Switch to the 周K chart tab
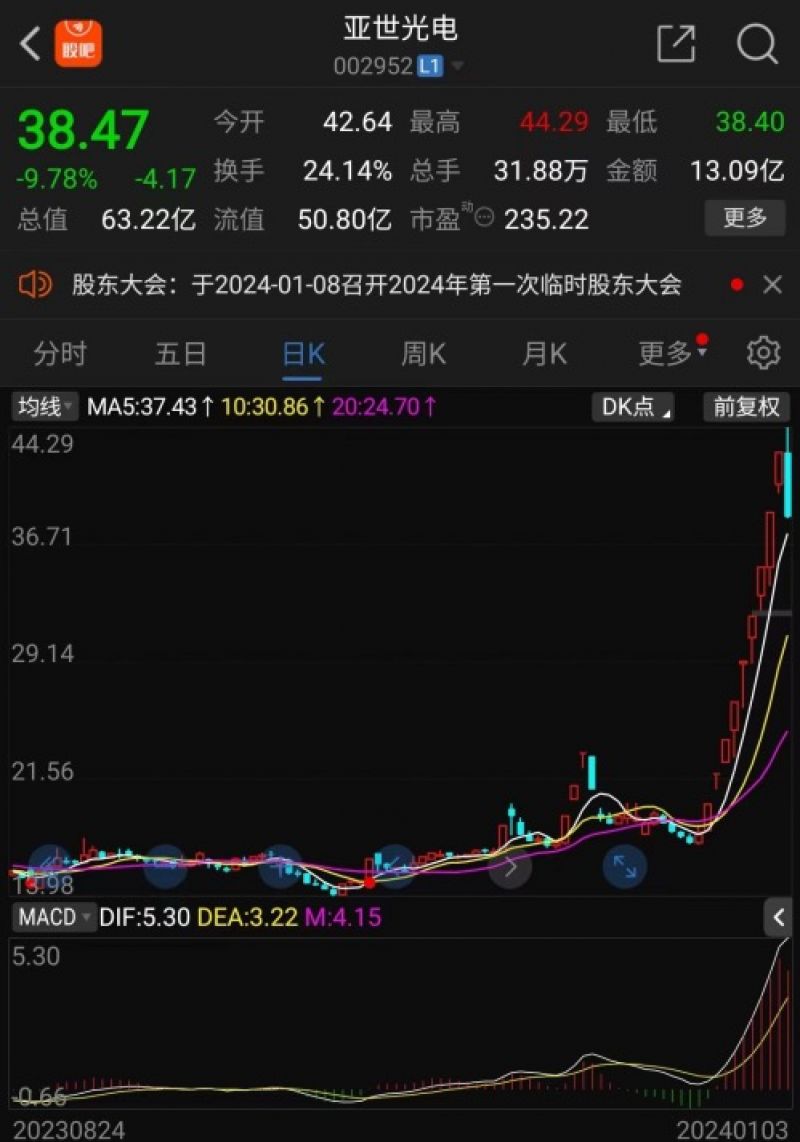The height and width of the screenshot is (1142, 800). 423,353
